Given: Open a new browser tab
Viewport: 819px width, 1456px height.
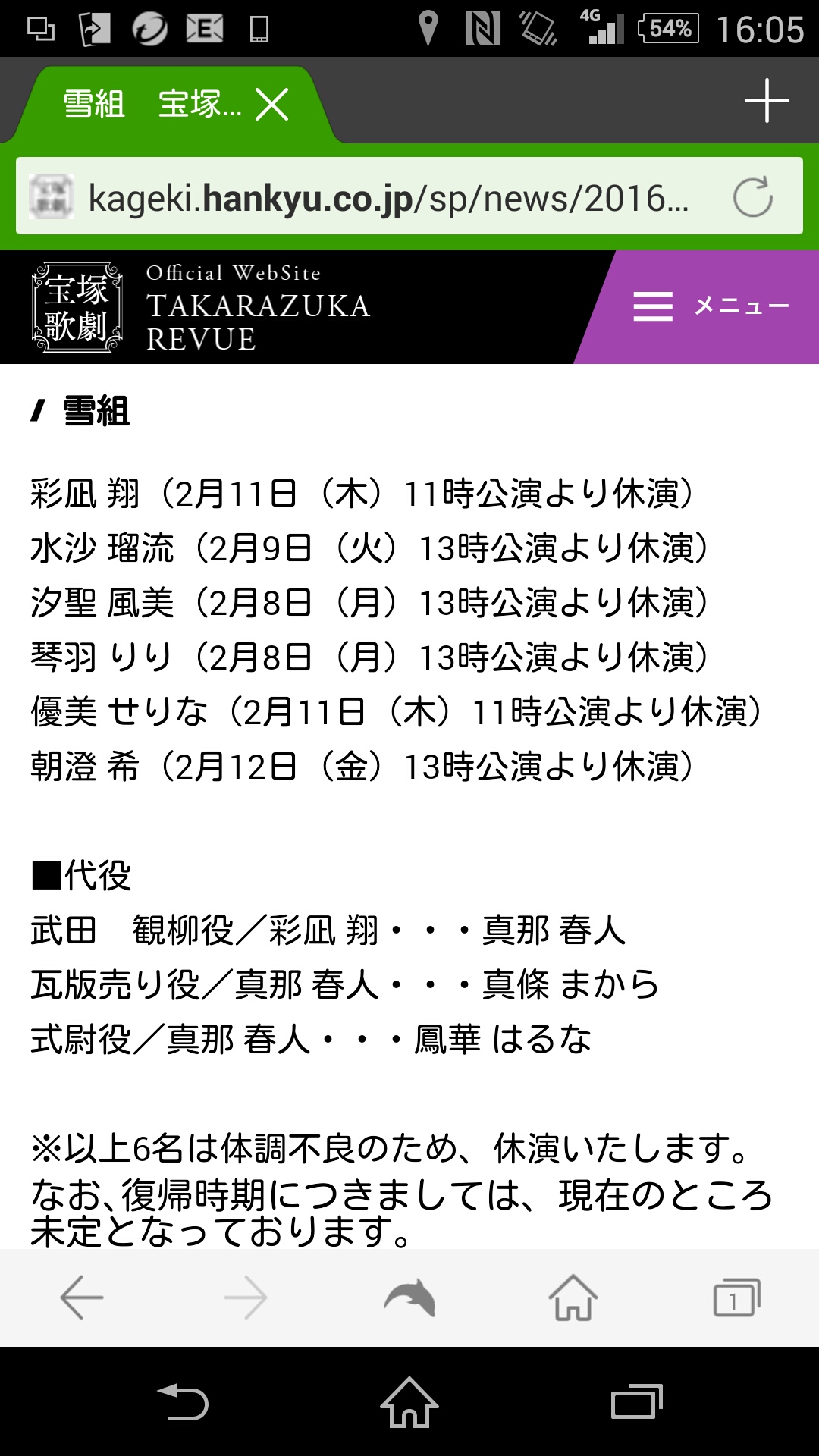Looking at the screenshot, I should pos(766,101).
